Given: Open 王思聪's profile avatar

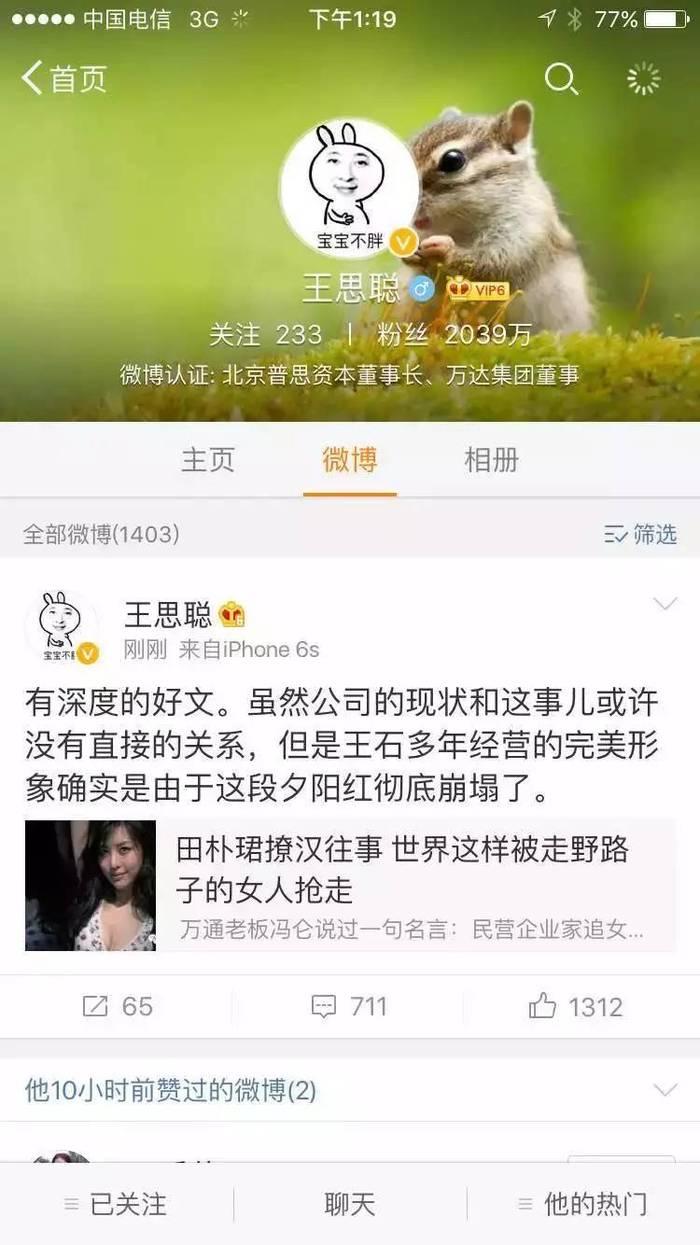Looking at the screenshot, I should tap(349, 188).
